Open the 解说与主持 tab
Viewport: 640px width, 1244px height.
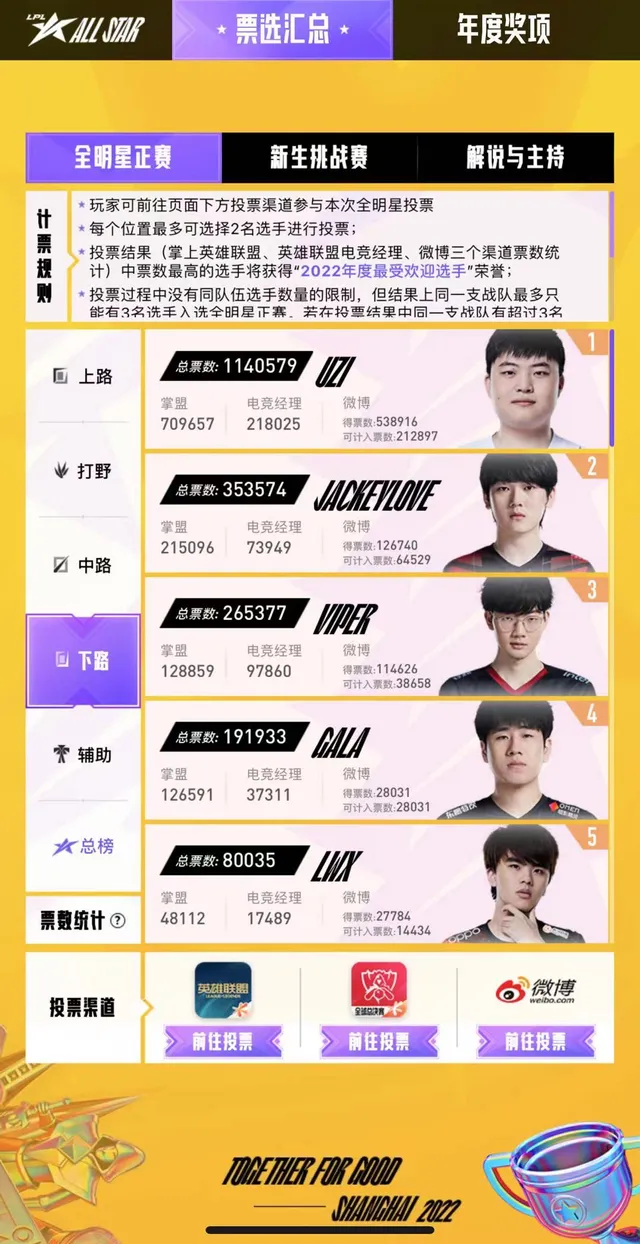pyautogui.click(x=515, y=157)
